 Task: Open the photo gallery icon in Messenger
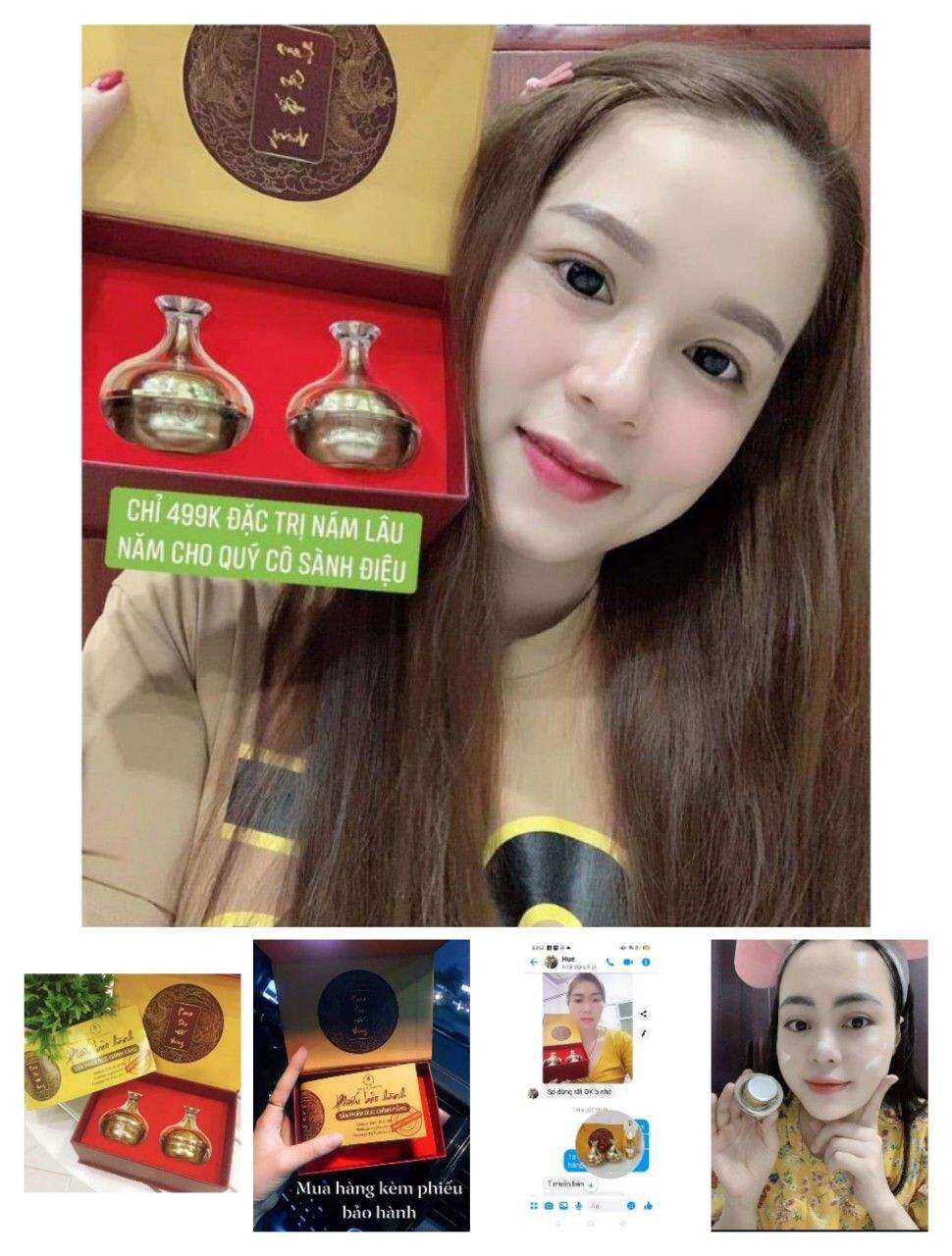[562, 1205]
